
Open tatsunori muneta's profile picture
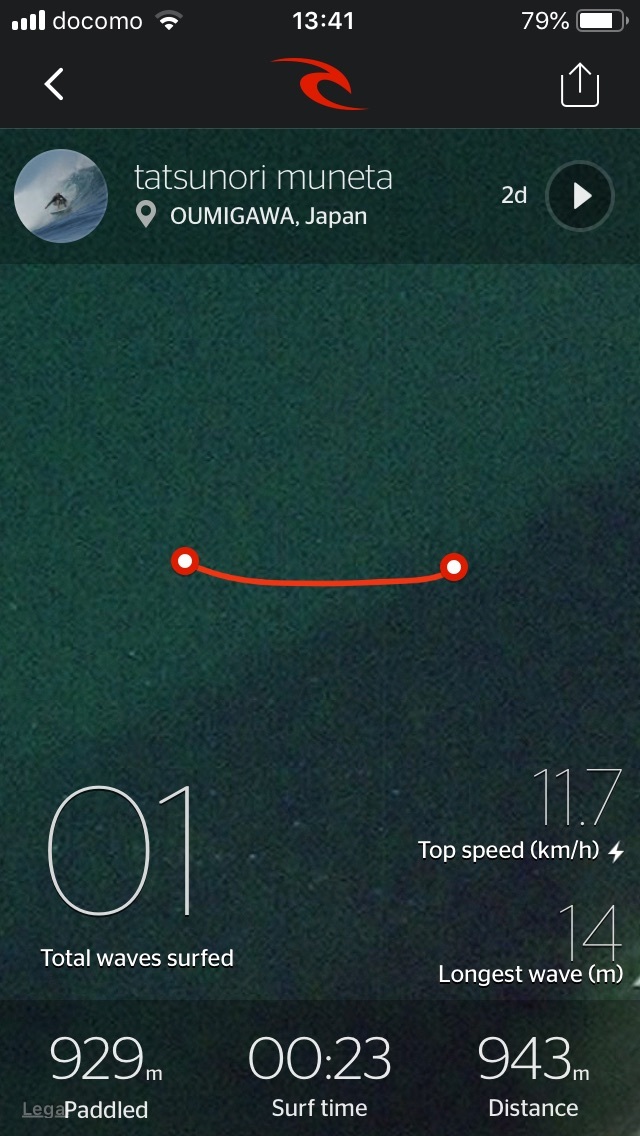click(61, 196)
